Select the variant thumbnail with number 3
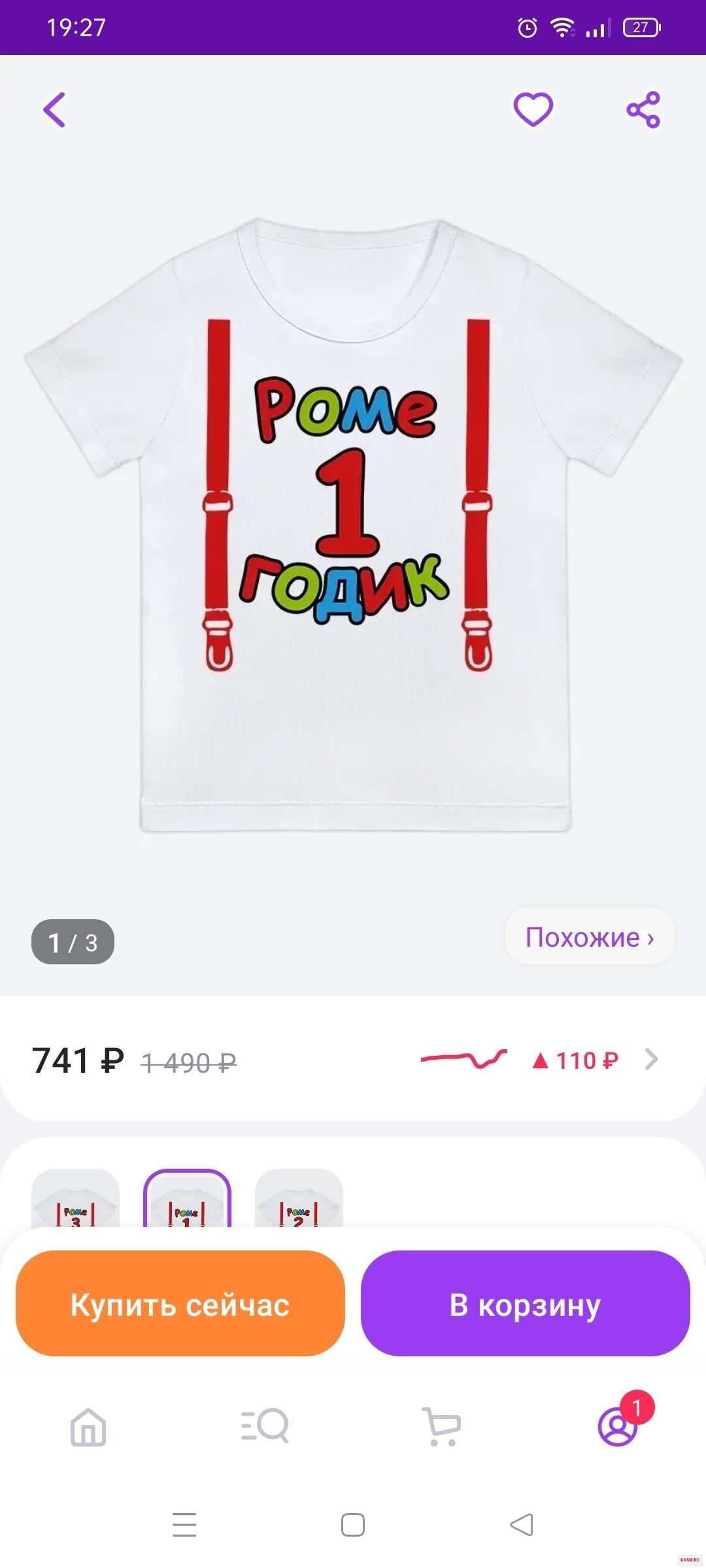706x1568 pixels. [76, 1201]
